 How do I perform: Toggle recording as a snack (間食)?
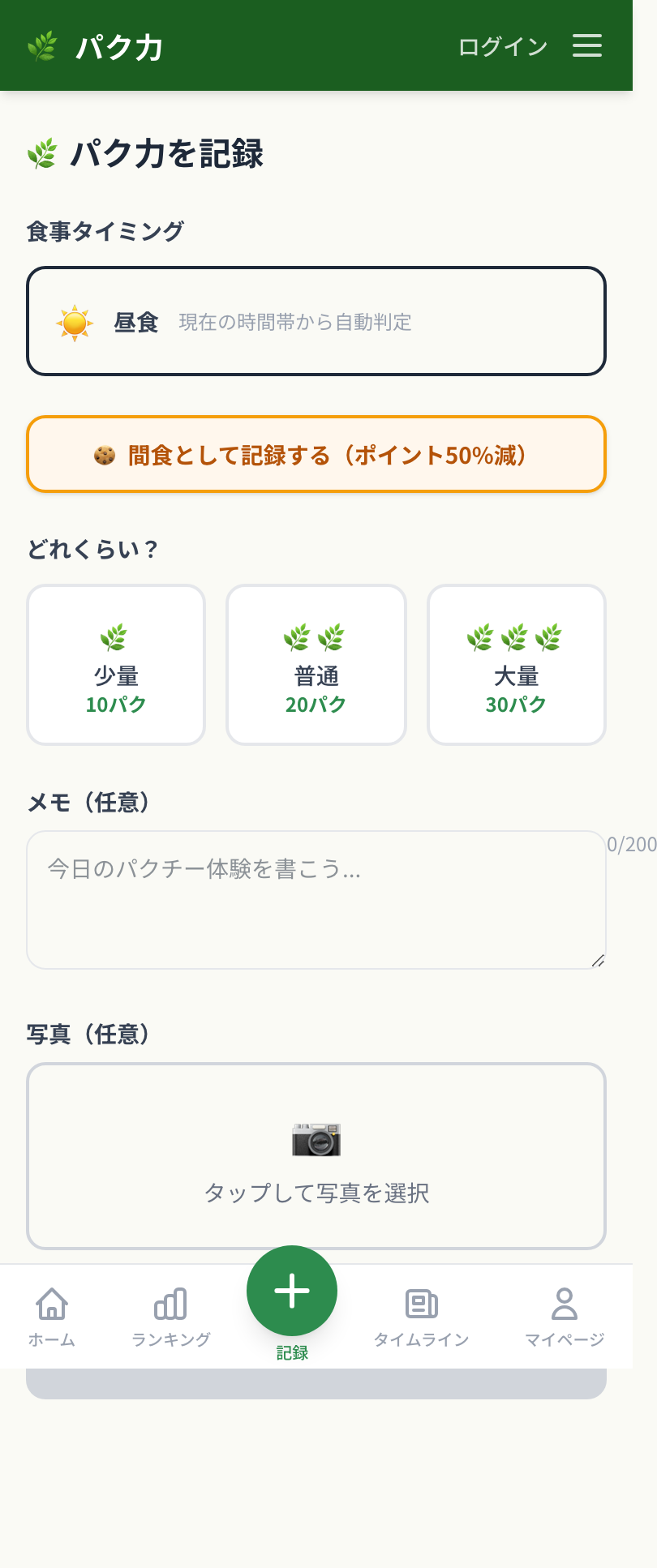[x=316, y=455]
